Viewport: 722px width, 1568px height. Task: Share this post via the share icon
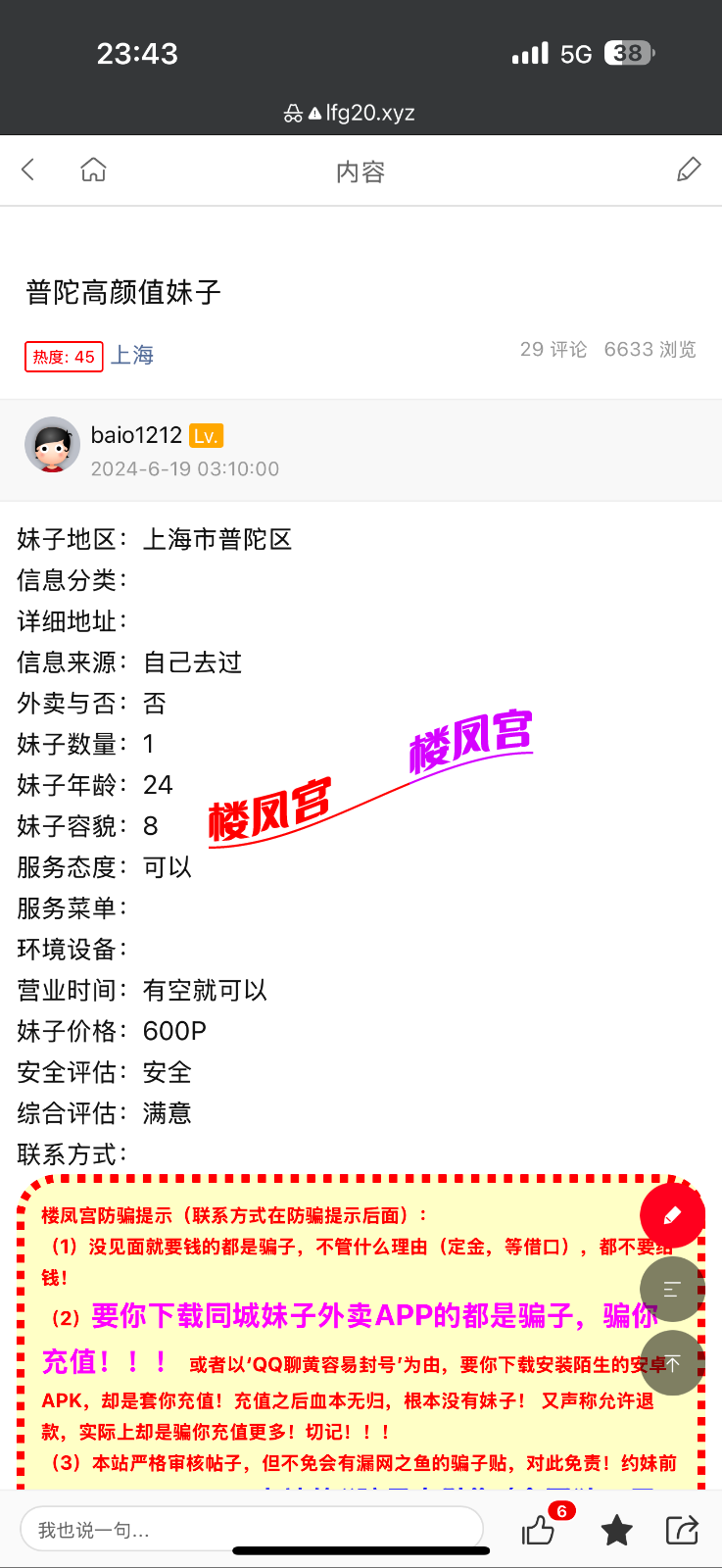click(682, 1529)
